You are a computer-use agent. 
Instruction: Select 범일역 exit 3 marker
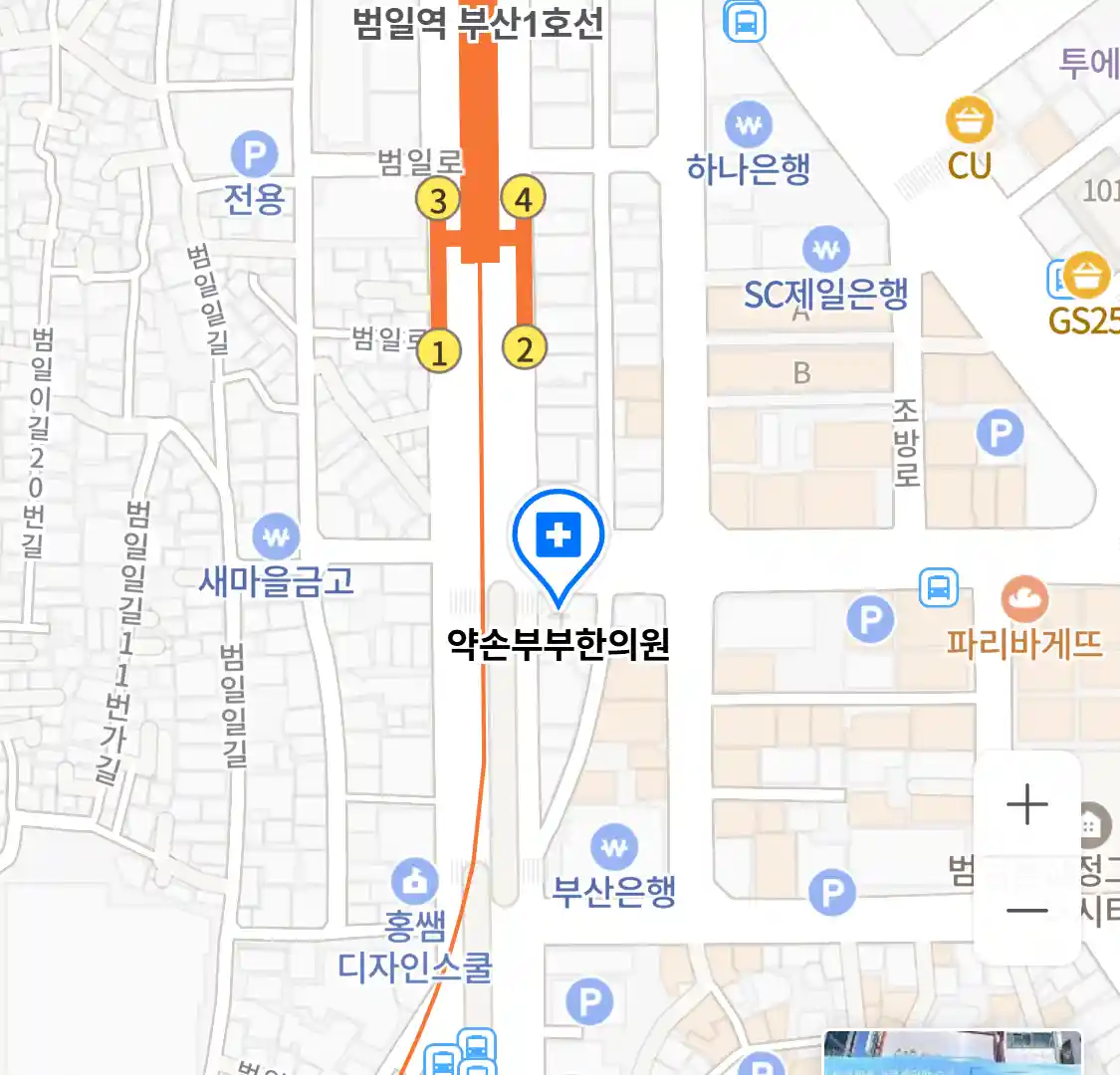pos(438,201)
